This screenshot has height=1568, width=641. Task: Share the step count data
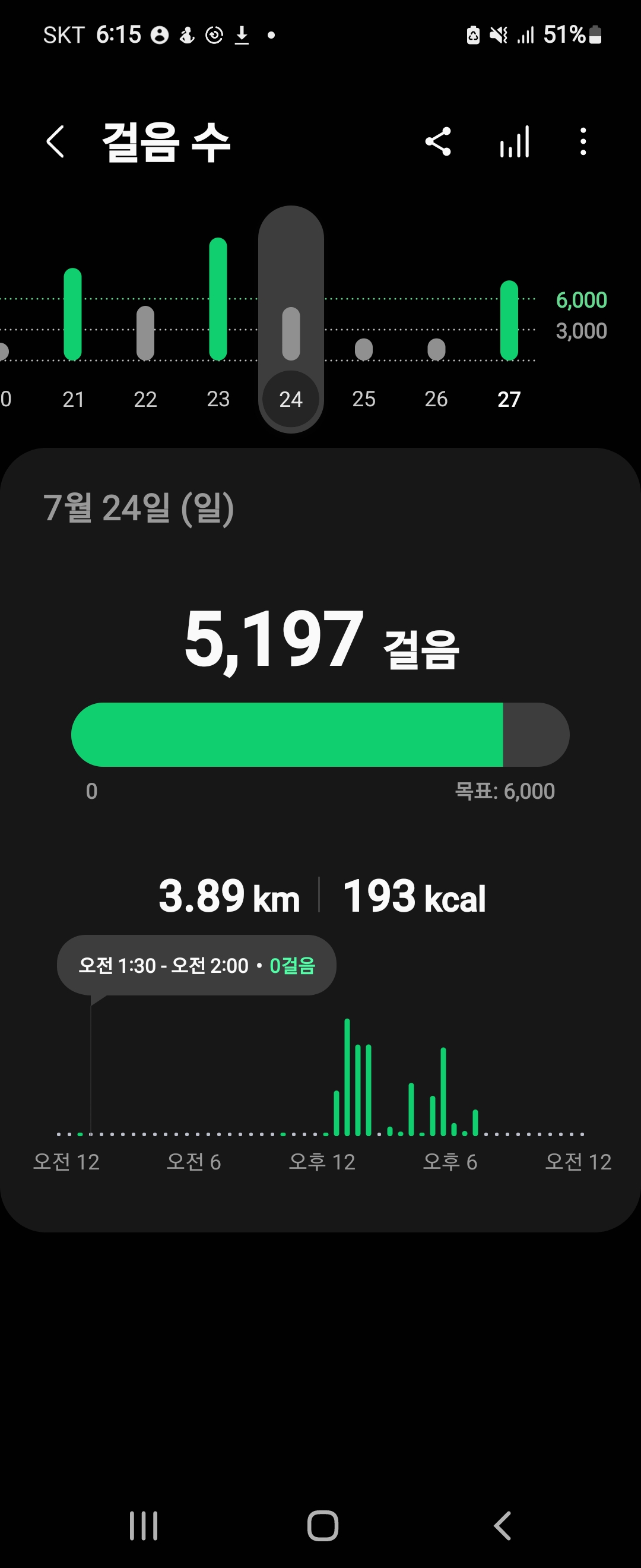point(438,142)
